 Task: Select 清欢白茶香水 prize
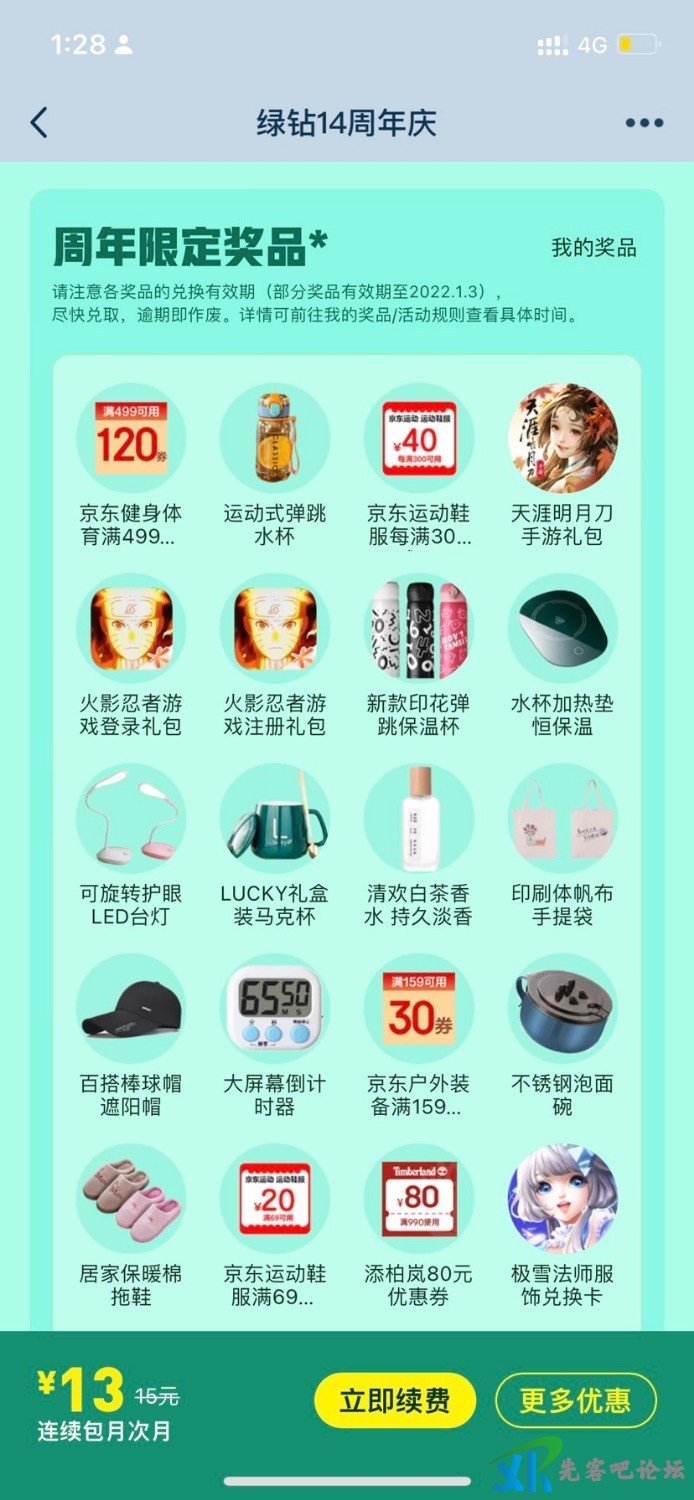[x=418, y=820]
